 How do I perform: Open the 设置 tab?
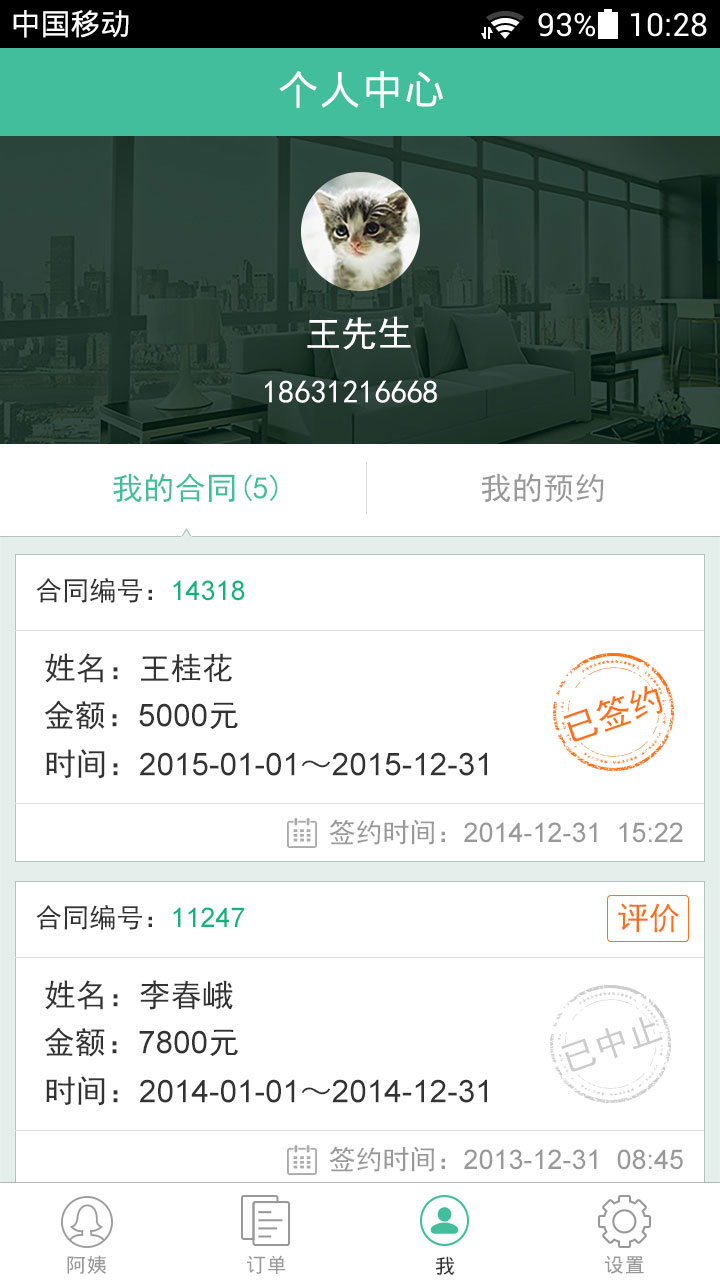coord(625,1233)
